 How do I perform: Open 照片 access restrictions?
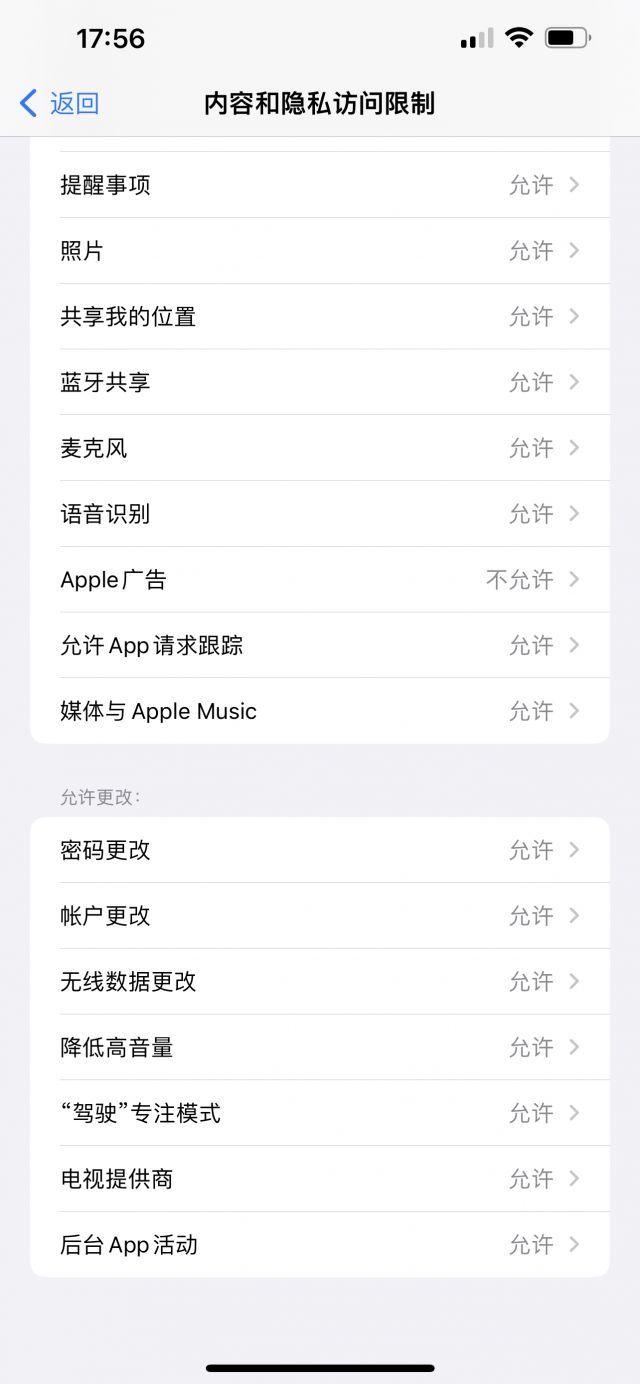tap(320, 251)
